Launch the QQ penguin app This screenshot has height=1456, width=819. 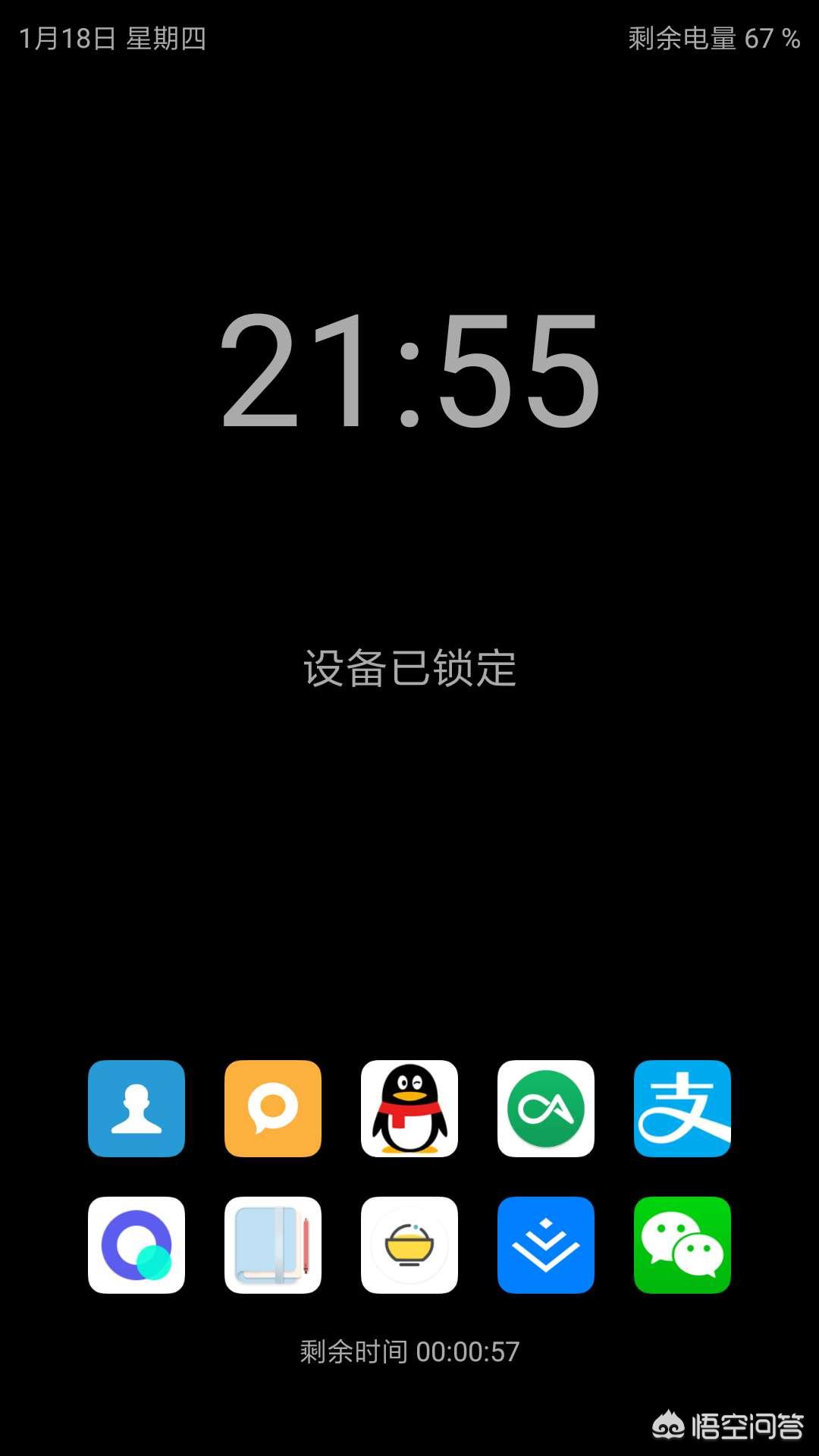[409, 1108]
